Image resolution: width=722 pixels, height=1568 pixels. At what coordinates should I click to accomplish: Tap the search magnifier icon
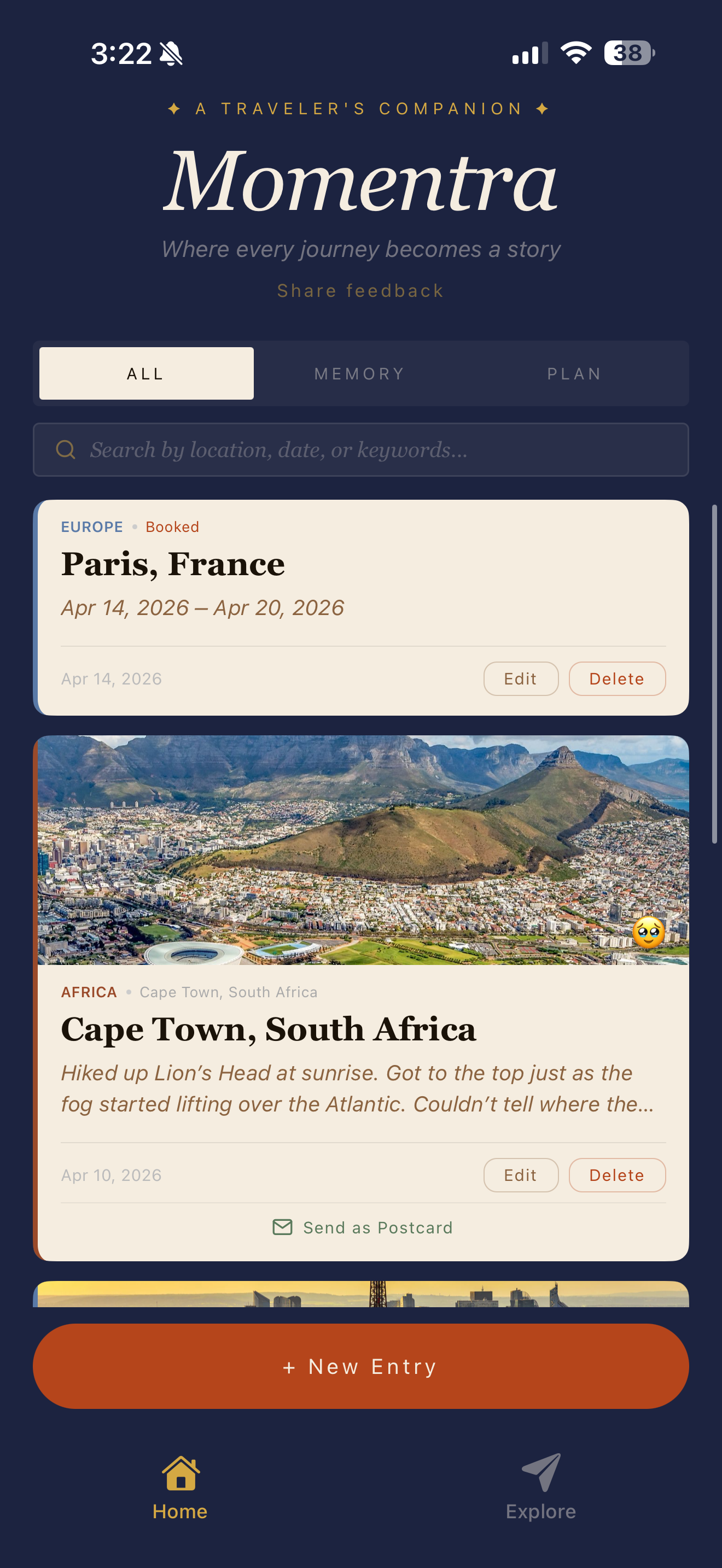coord(66,449)
